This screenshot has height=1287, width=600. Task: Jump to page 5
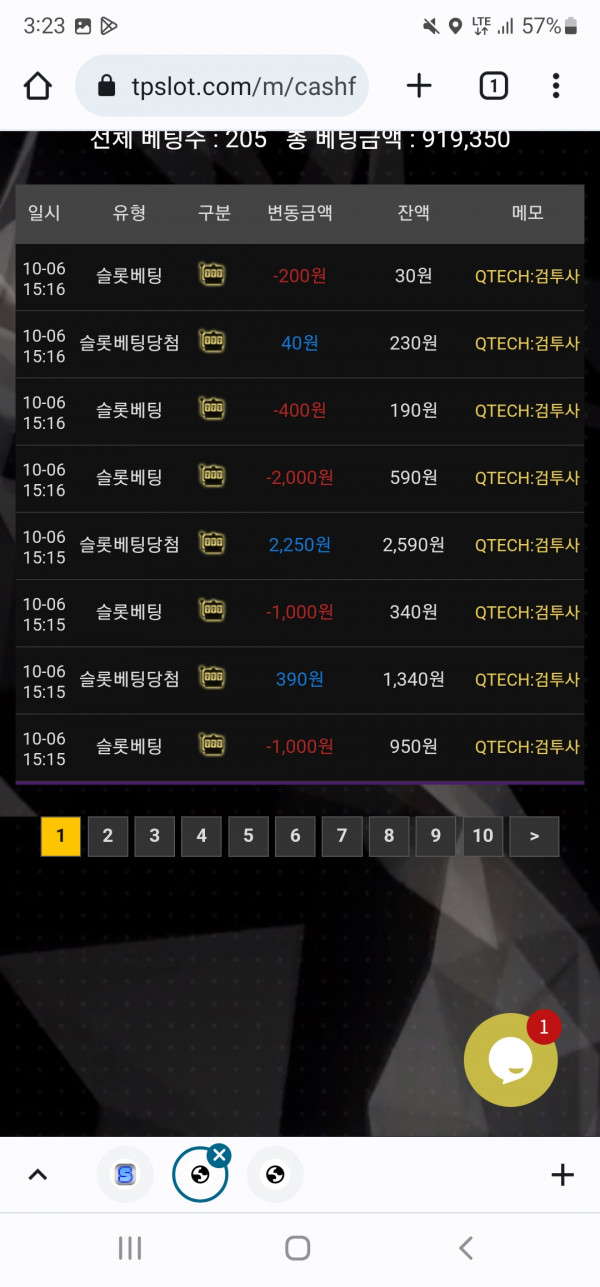pos(248,836)
